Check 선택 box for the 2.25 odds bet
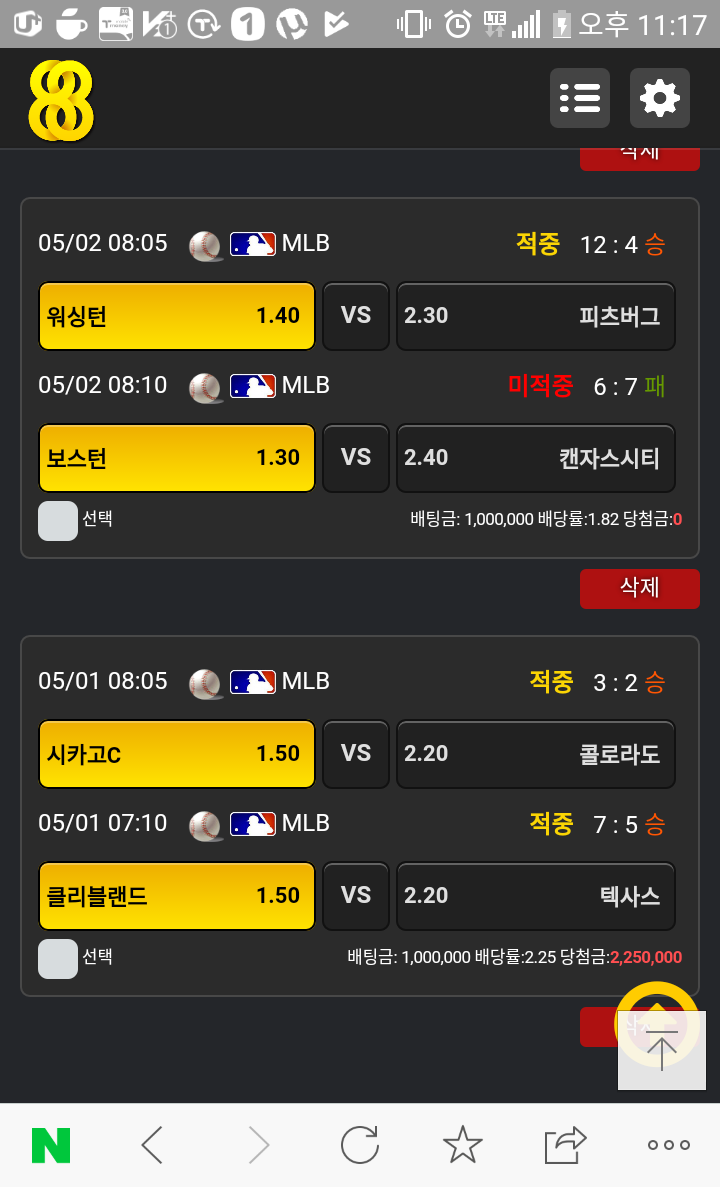This screenshot has width=720, height=1187. (x=58, y=959)
